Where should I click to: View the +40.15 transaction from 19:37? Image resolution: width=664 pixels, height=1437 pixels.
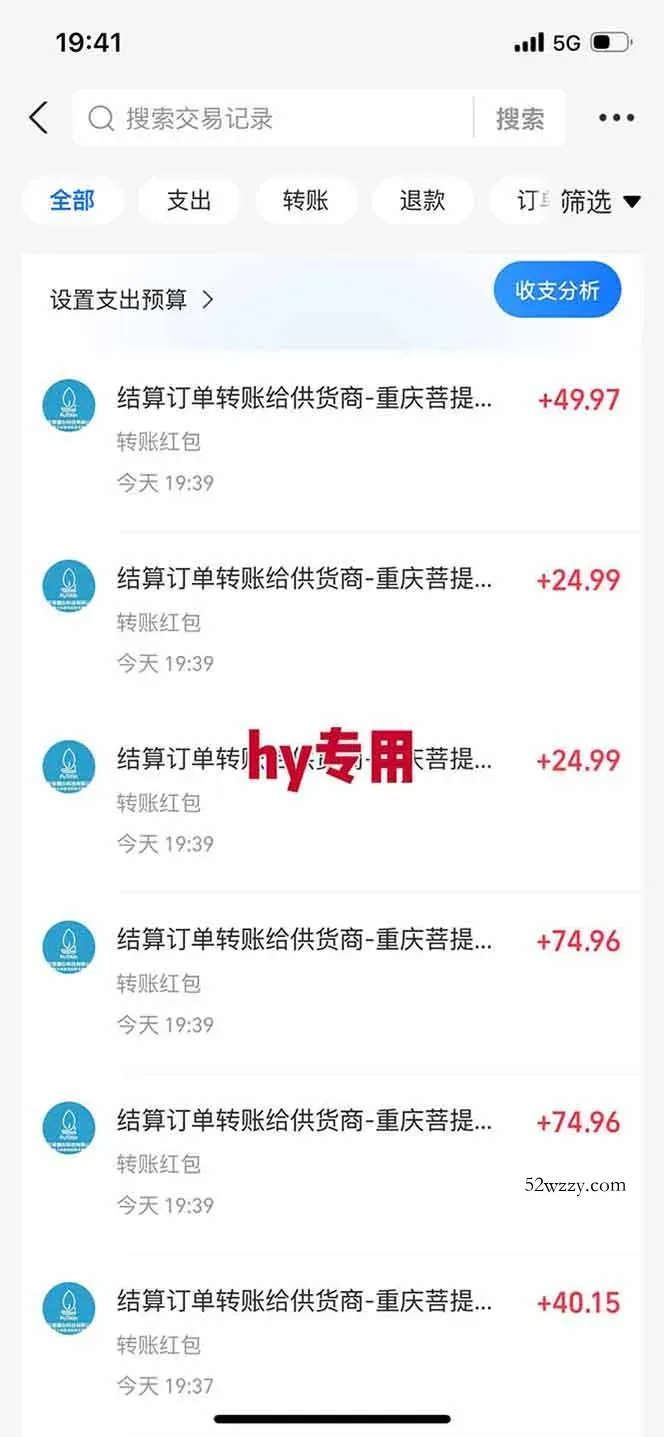pos(330,1342)
